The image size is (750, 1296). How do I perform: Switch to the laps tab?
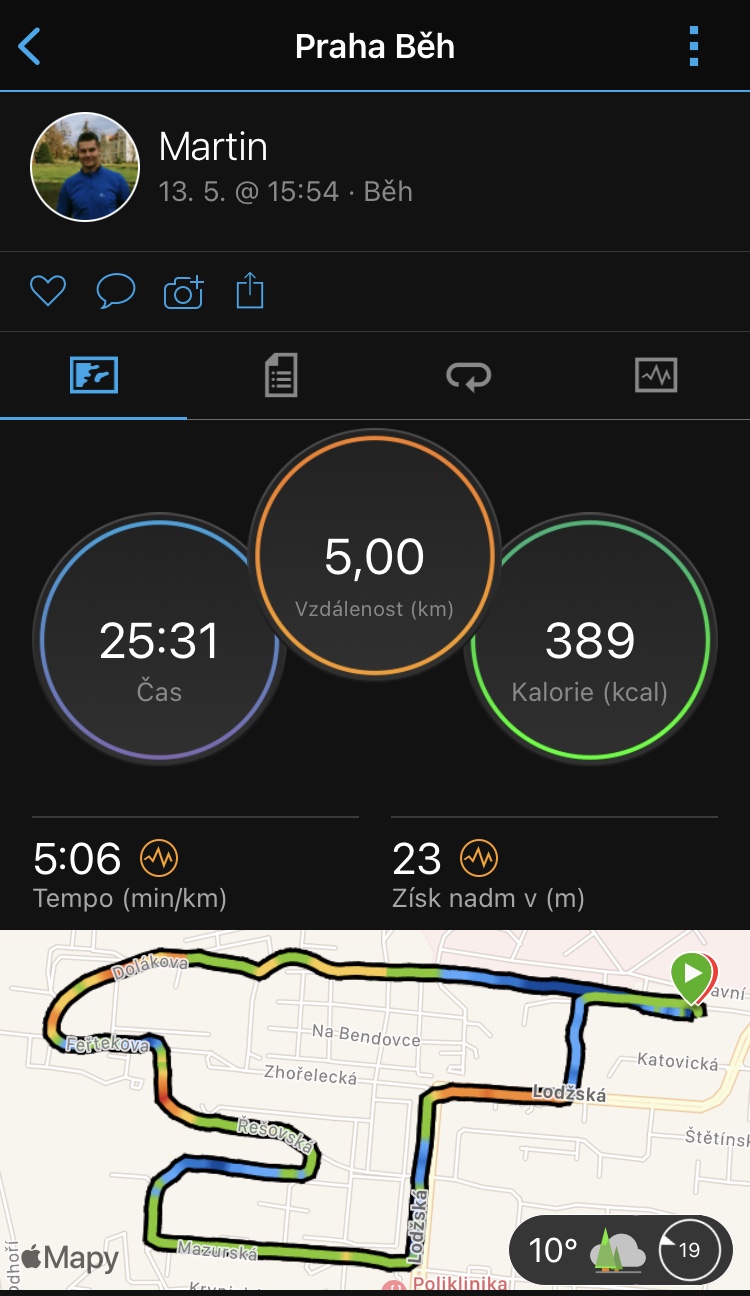pos(468,376)
